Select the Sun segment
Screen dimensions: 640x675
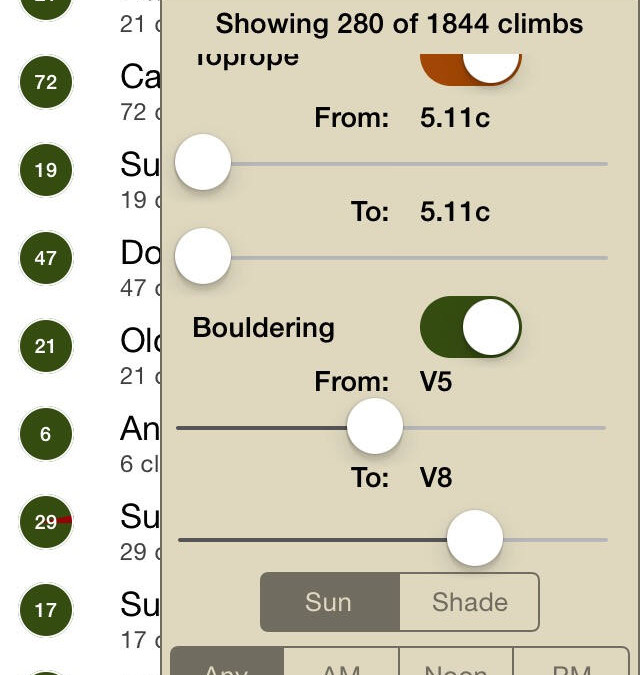pos(329,602)
